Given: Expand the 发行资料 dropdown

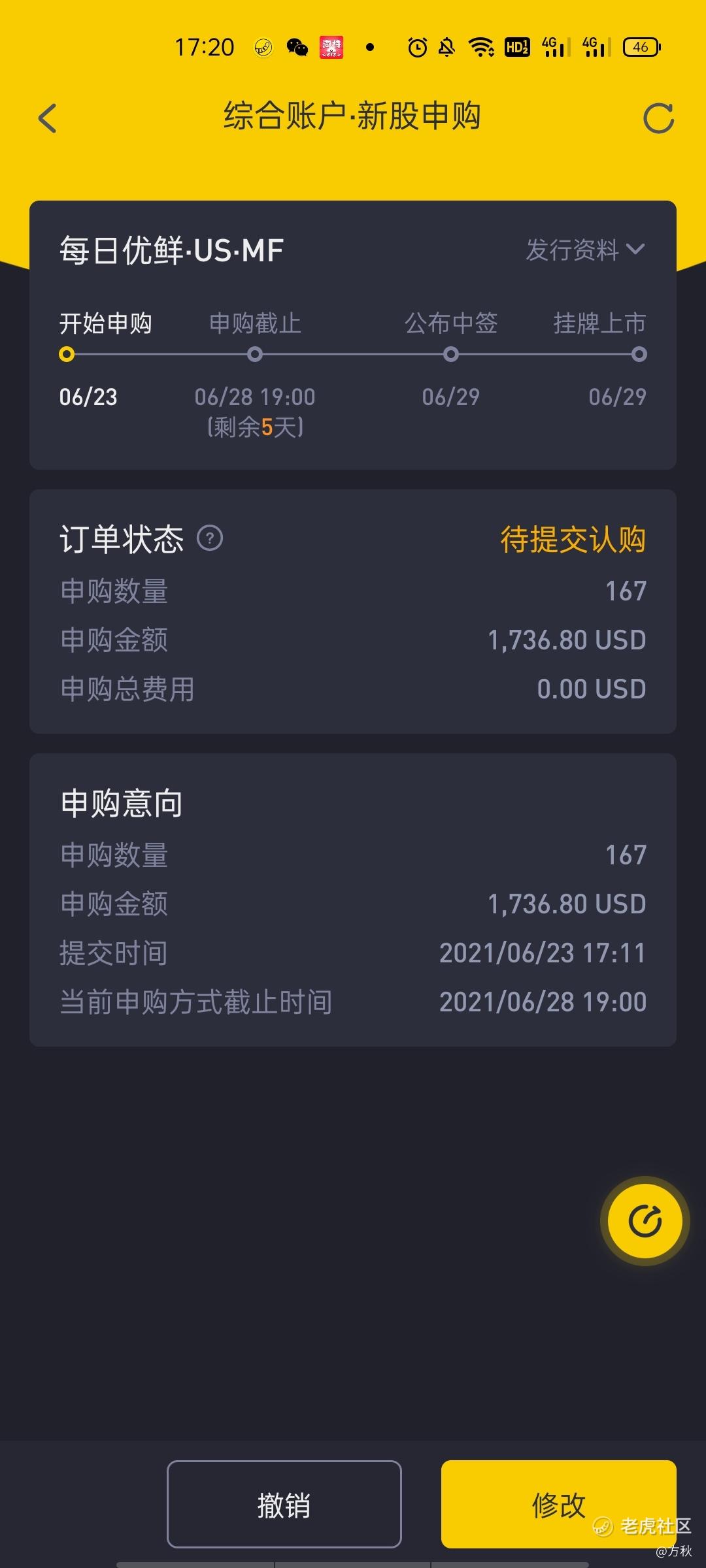Looking at the screenshot, I should [x=585, y=250].
